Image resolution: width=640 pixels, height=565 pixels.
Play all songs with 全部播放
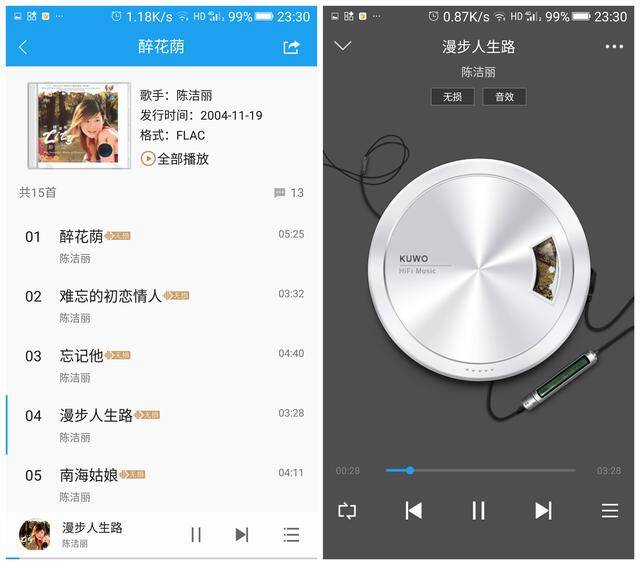click(x=175, y=158)
